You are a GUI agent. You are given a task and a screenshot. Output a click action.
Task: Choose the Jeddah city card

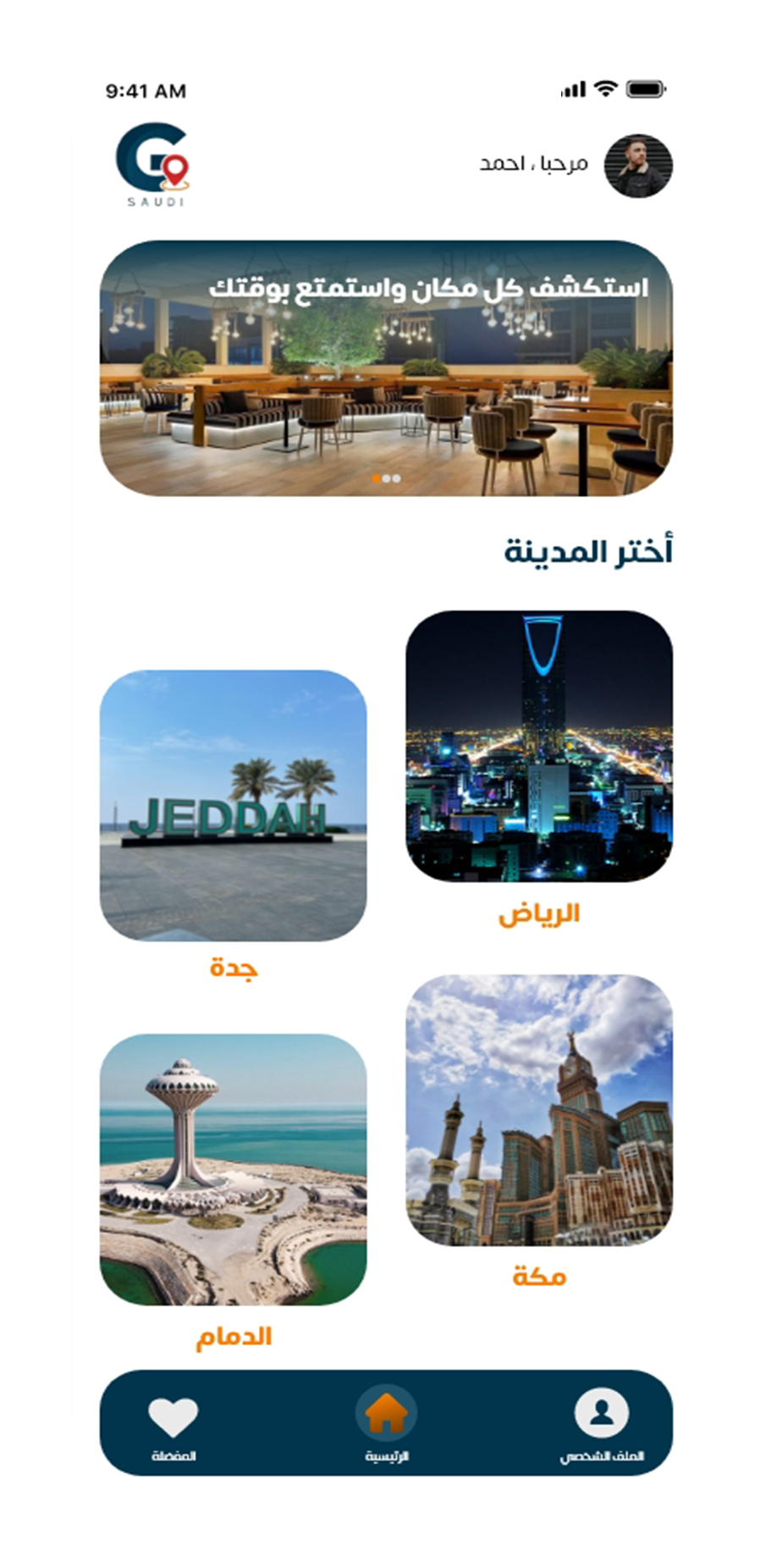[234, 805]
